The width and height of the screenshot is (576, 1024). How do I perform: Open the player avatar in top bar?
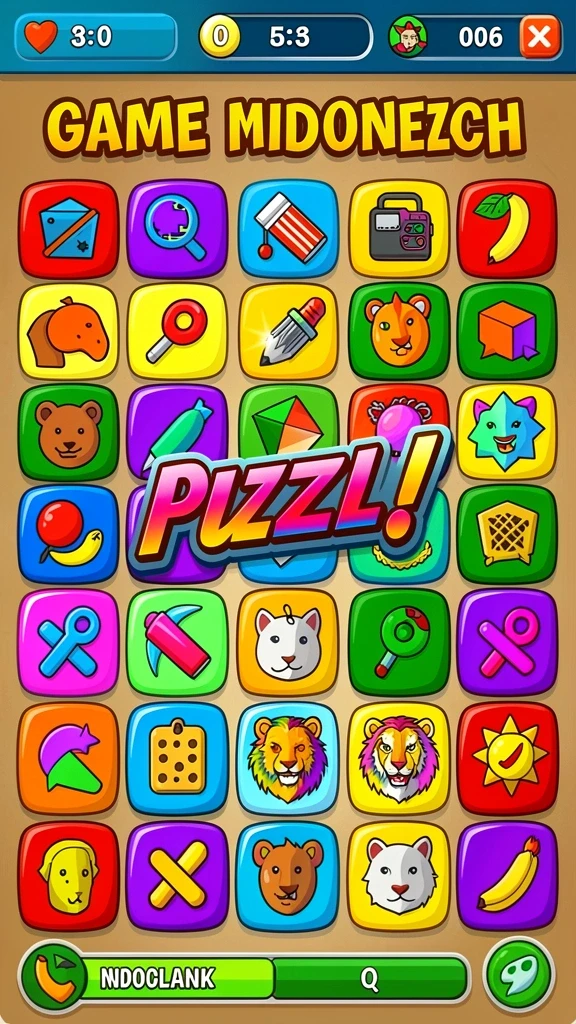408,37
